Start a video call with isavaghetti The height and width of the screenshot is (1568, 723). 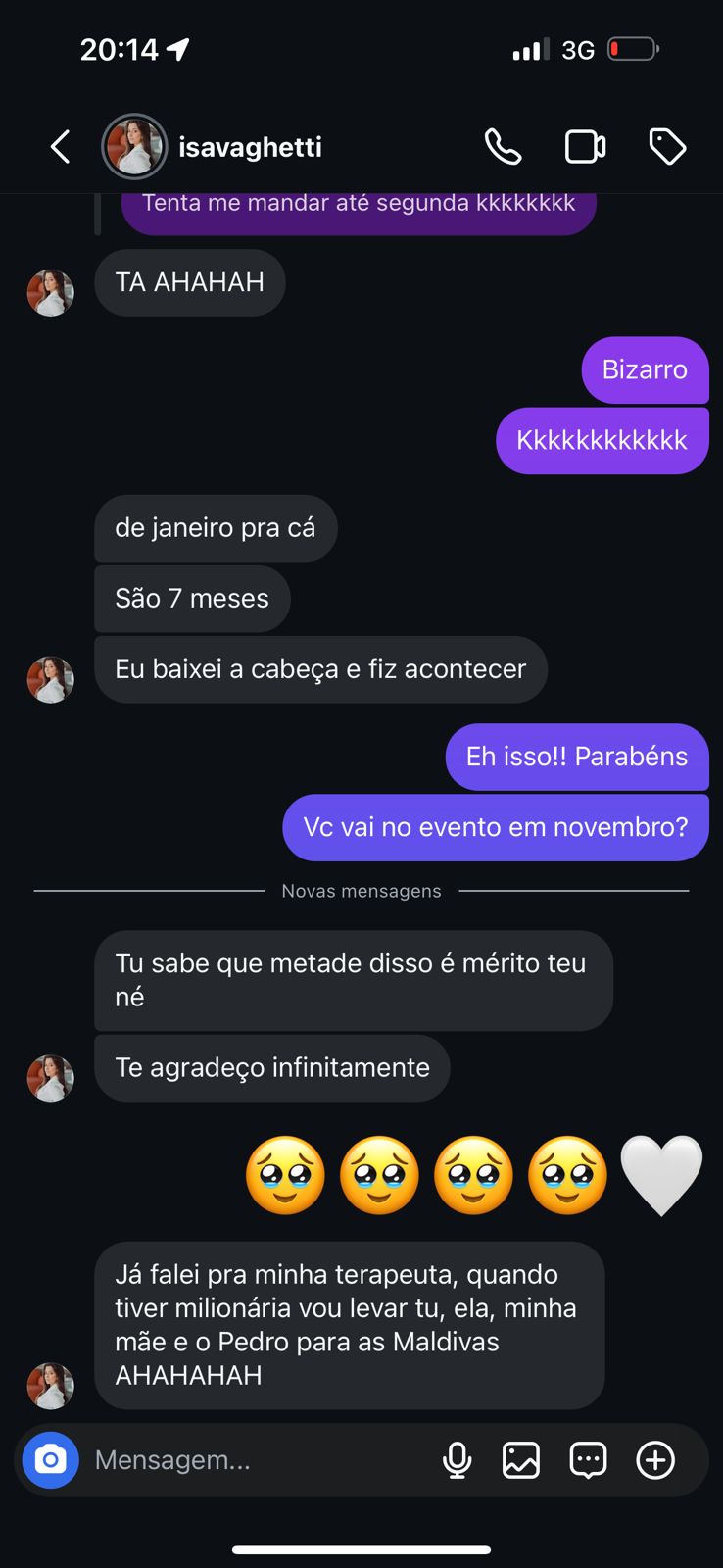(x=585, y=146)
